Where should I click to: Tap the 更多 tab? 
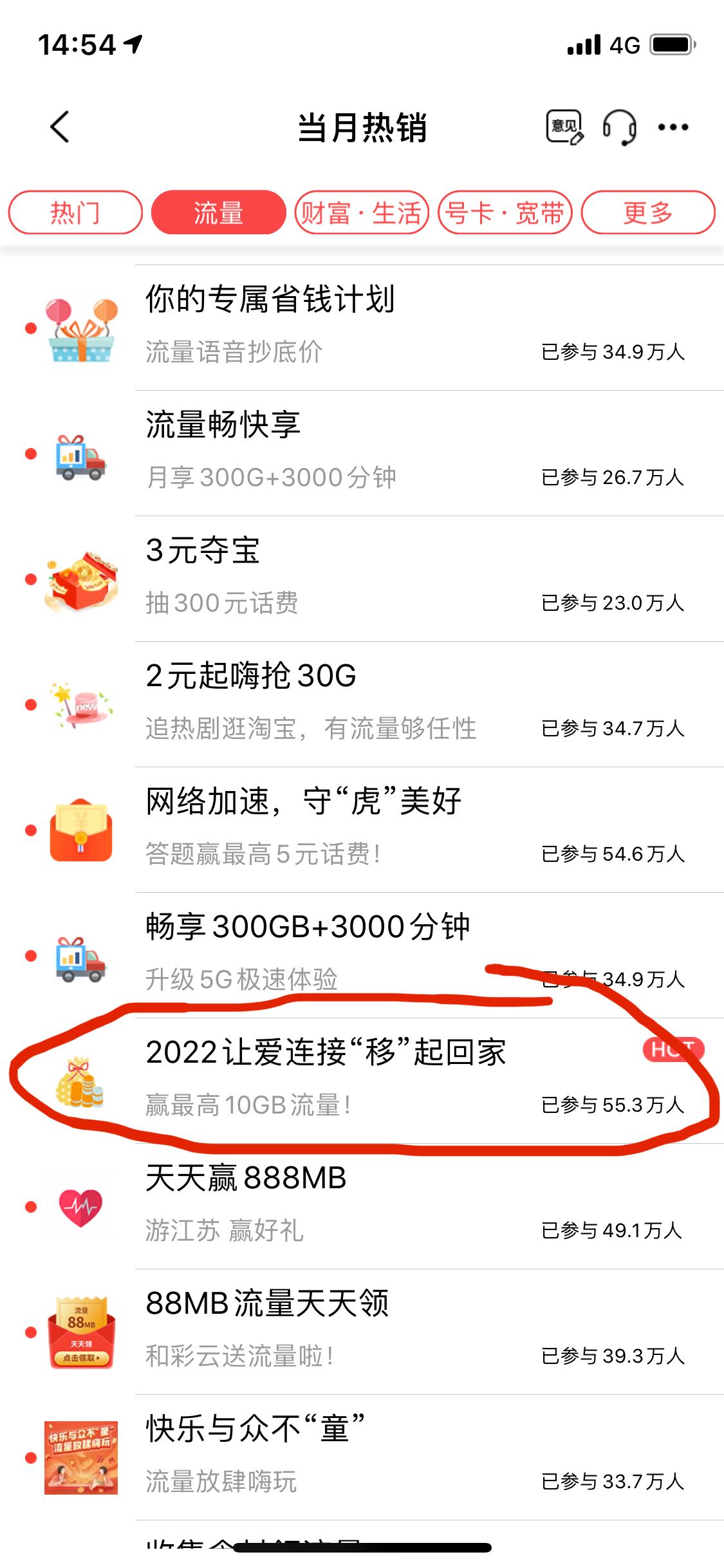point(648,212)
